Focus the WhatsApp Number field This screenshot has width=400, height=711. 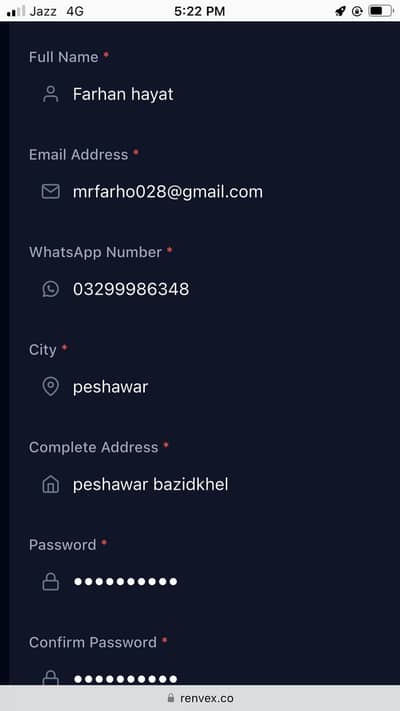[204, 289]
